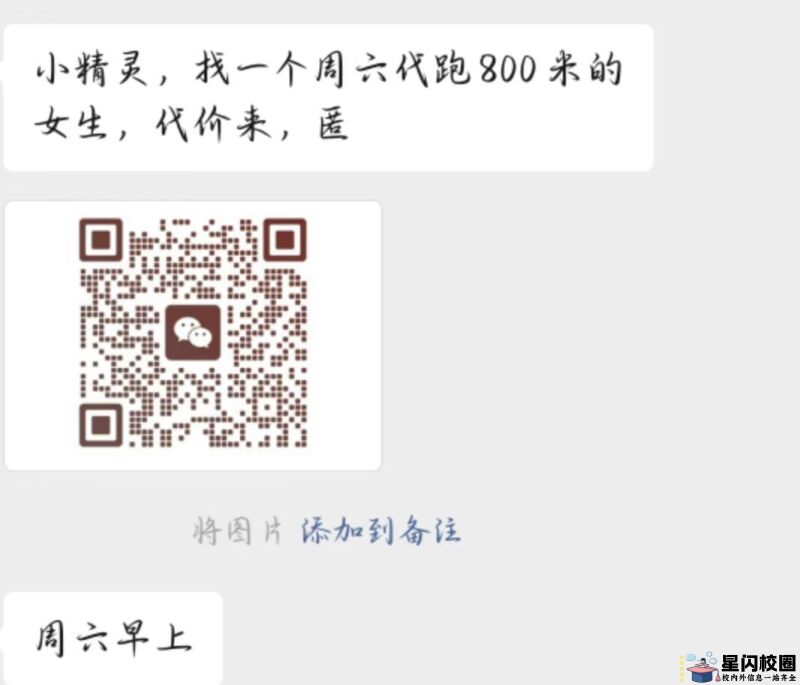Open the QR code image message
The height and width of the screenshot is (685, 800).
[193, 335]
